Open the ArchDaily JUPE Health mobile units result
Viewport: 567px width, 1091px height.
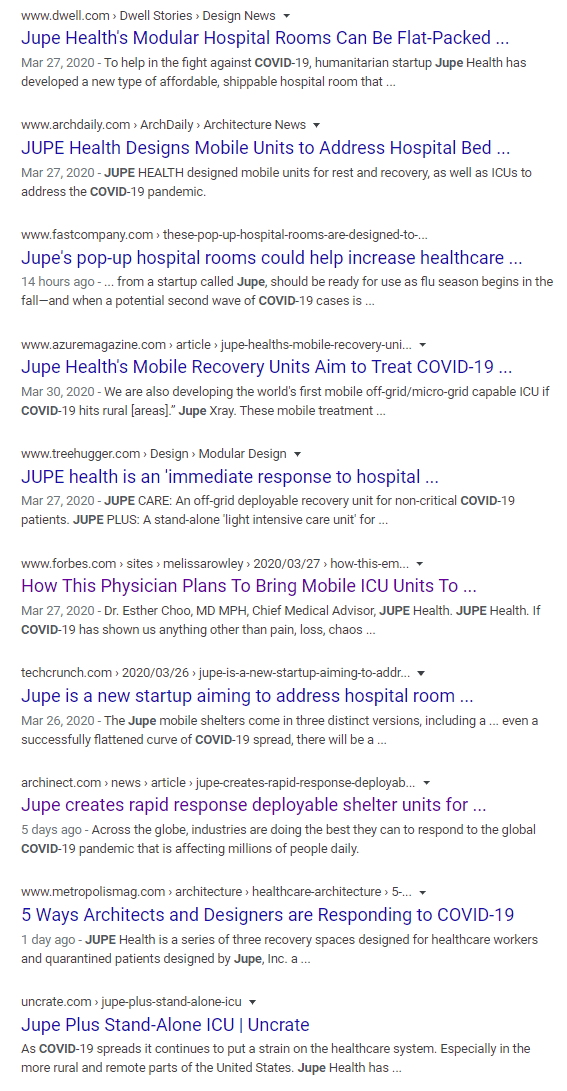click(266, 148)
